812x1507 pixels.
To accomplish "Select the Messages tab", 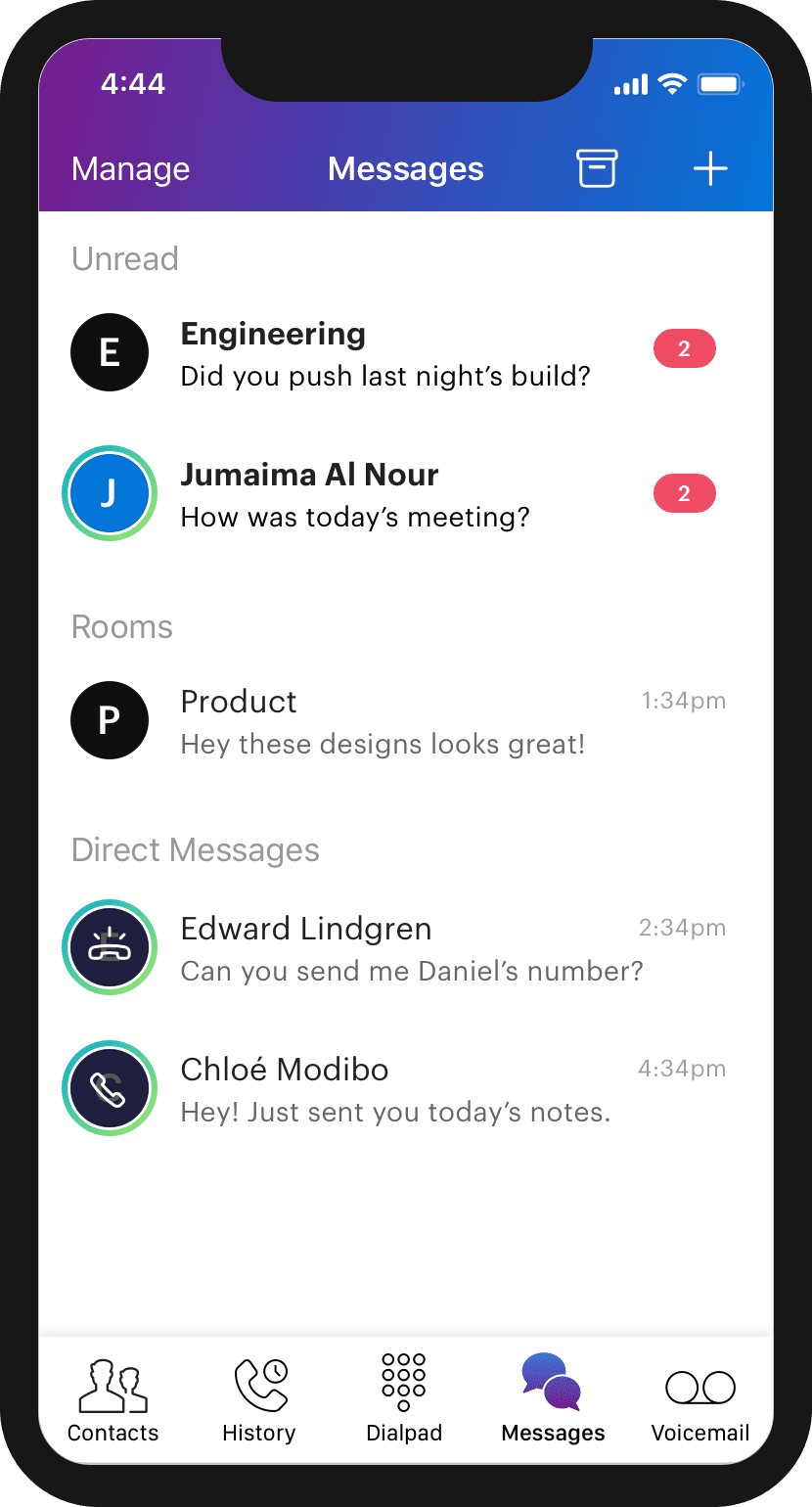I will [x=553, y=1399].
